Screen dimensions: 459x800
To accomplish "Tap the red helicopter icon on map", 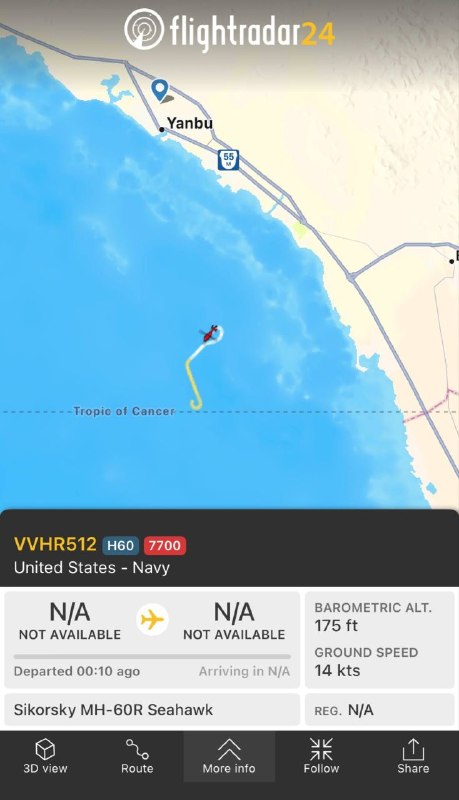I will 209,333.
